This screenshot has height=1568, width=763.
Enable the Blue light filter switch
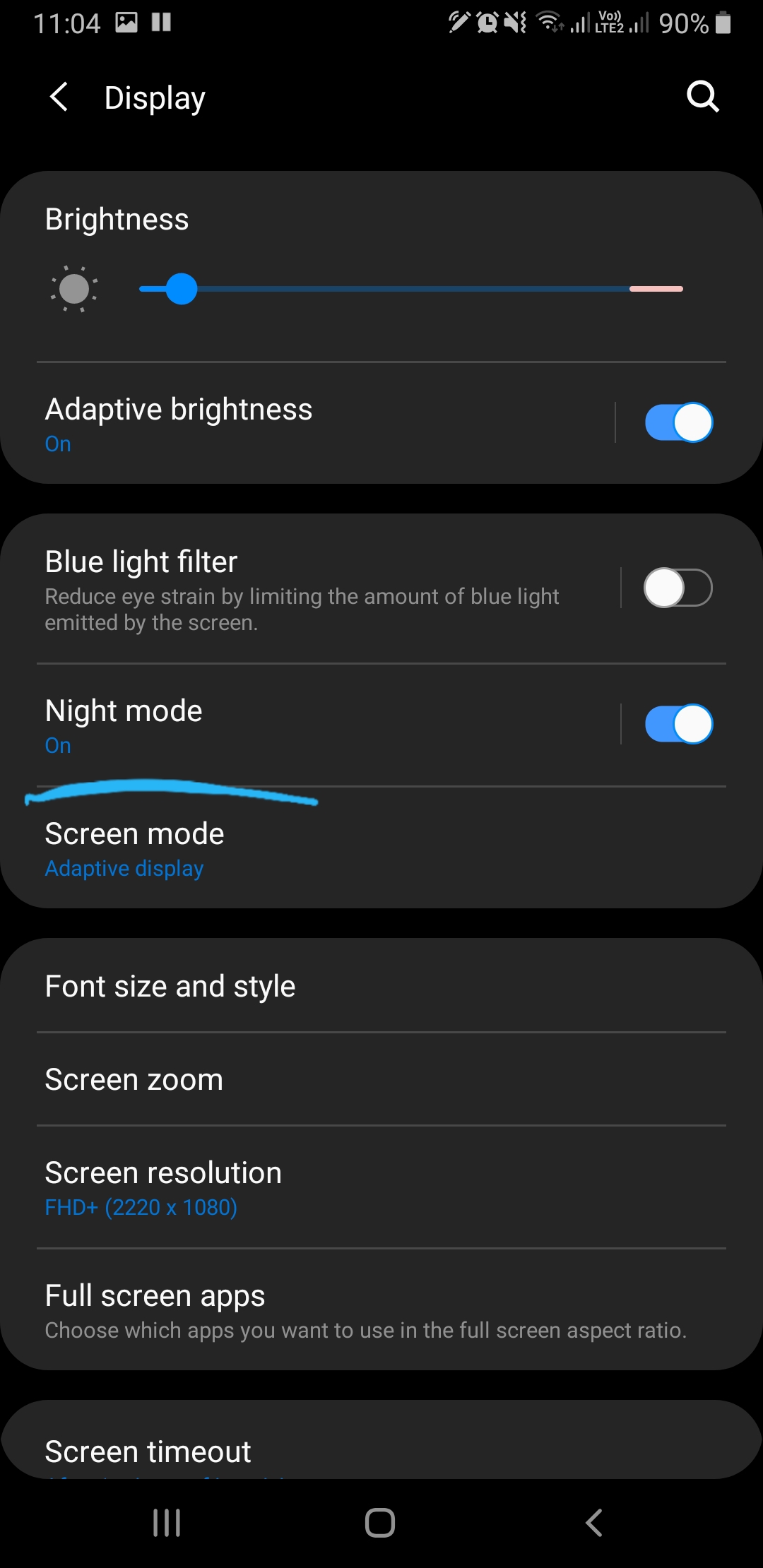click(678, 588)
